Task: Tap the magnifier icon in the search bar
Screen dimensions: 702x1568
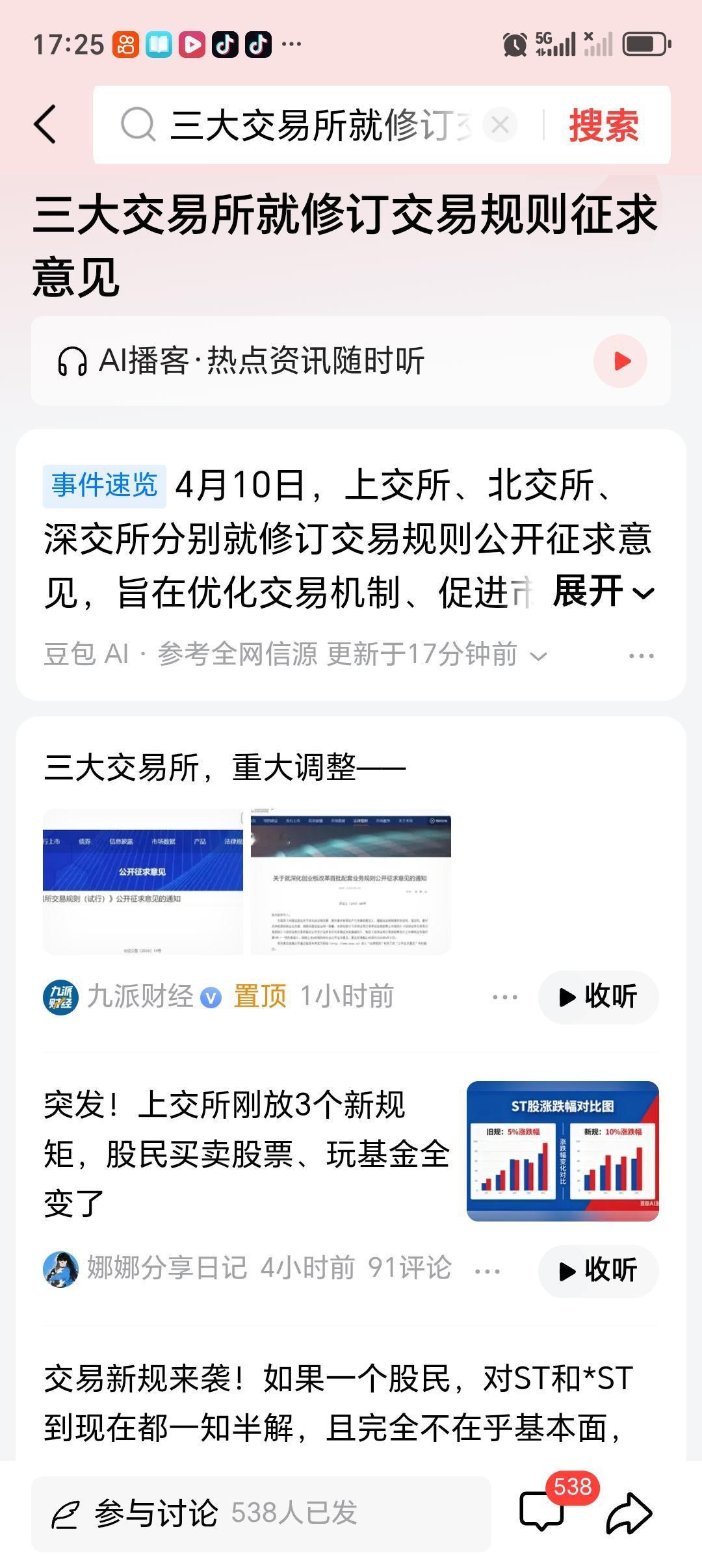Action: (x=138, y=125)
